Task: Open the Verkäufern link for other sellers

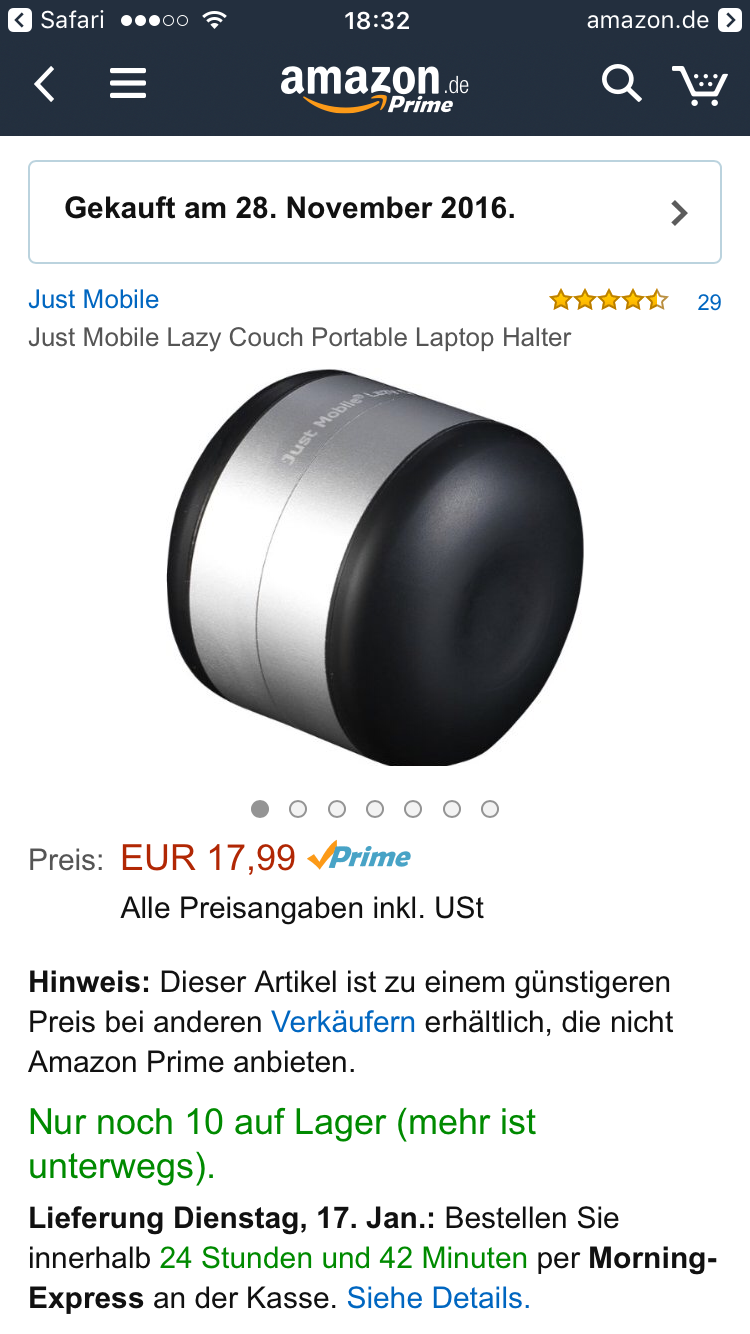Action: [x=343, y=1022]
